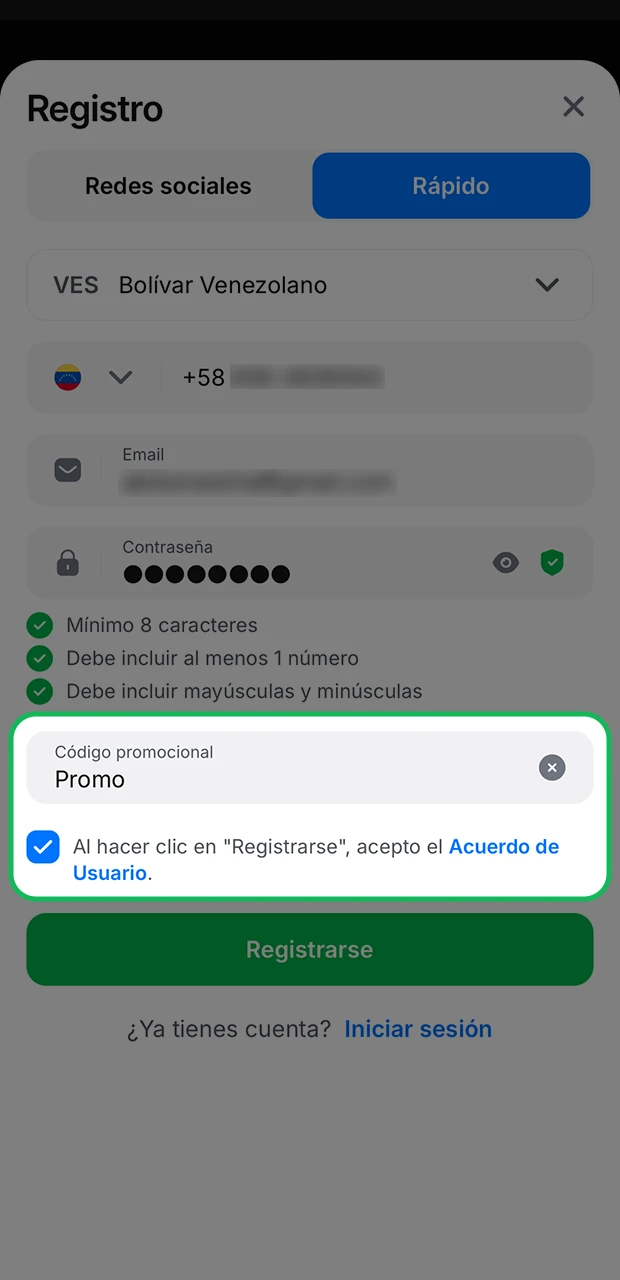Show the password with the eye icon
This screenshot has height=1280, width=620.
point(506,563)
